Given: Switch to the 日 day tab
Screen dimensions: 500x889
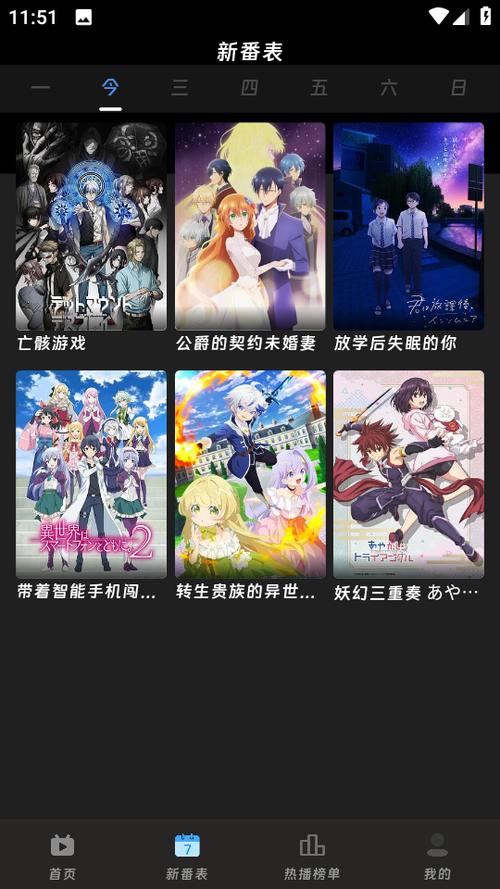Looking at the screenshot, I should [458, 88].
